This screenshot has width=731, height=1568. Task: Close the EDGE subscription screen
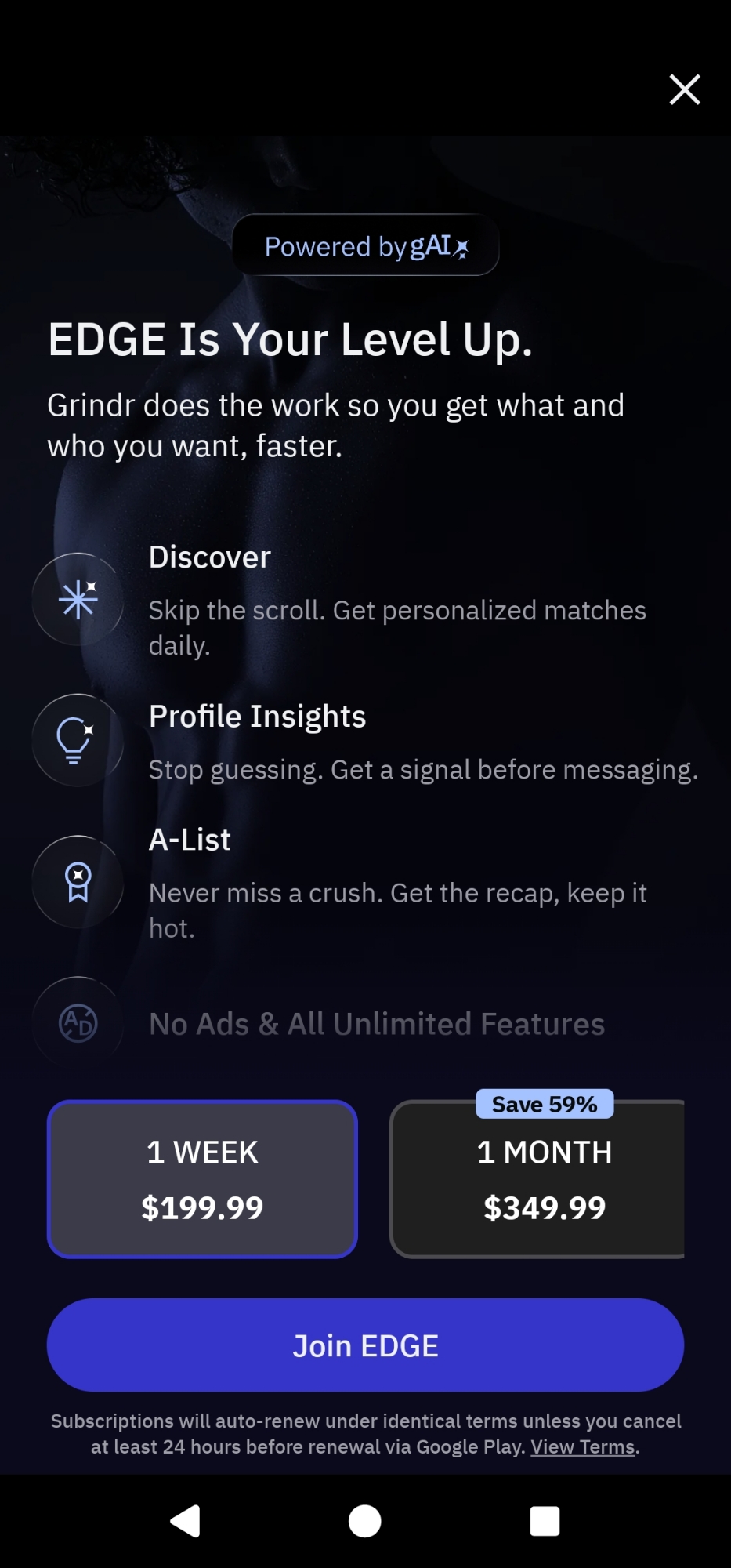684,89
